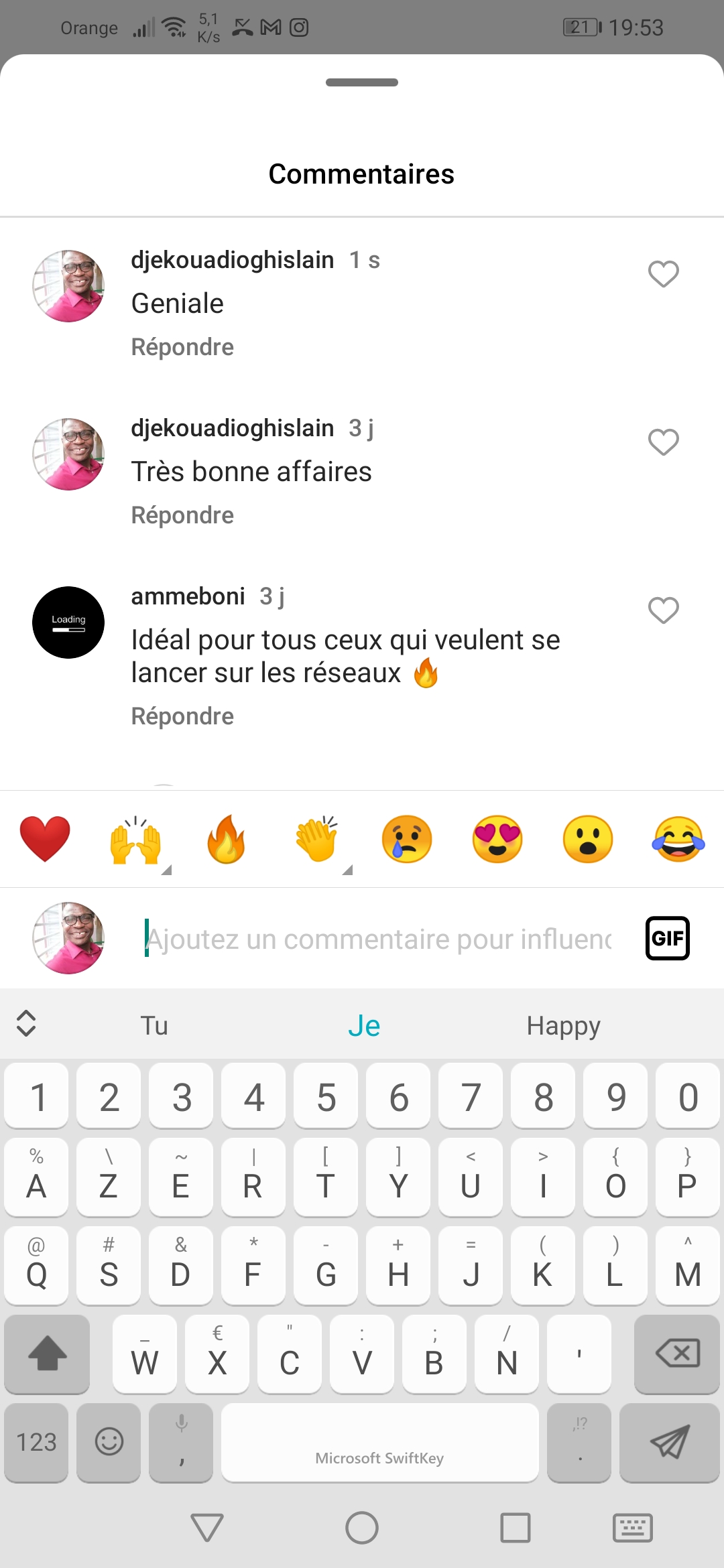Switch keyboard to 123 symbols layout
This screenshot has width=724, height=1568.
(x=36, y=1442)
